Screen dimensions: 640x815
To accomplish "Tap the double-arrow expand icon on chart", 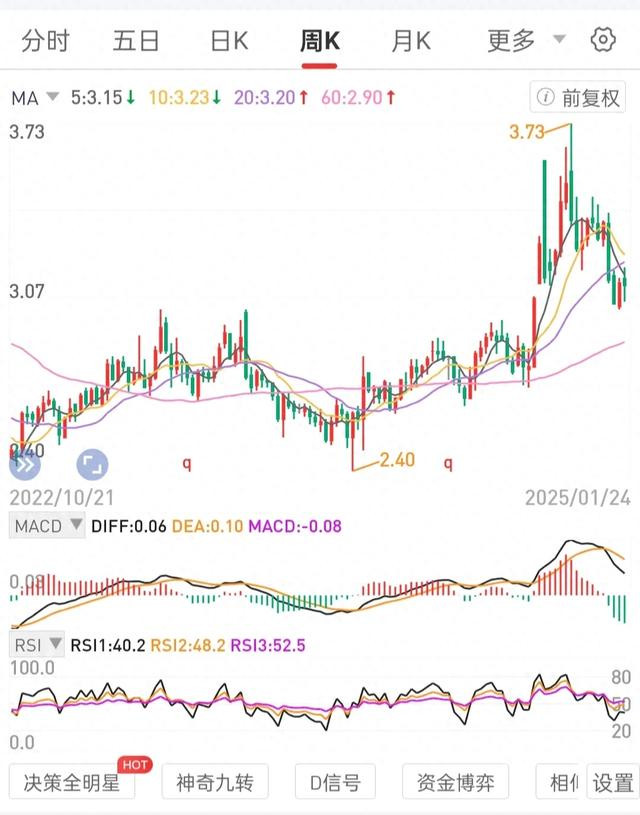I will [x=25, y=465].
